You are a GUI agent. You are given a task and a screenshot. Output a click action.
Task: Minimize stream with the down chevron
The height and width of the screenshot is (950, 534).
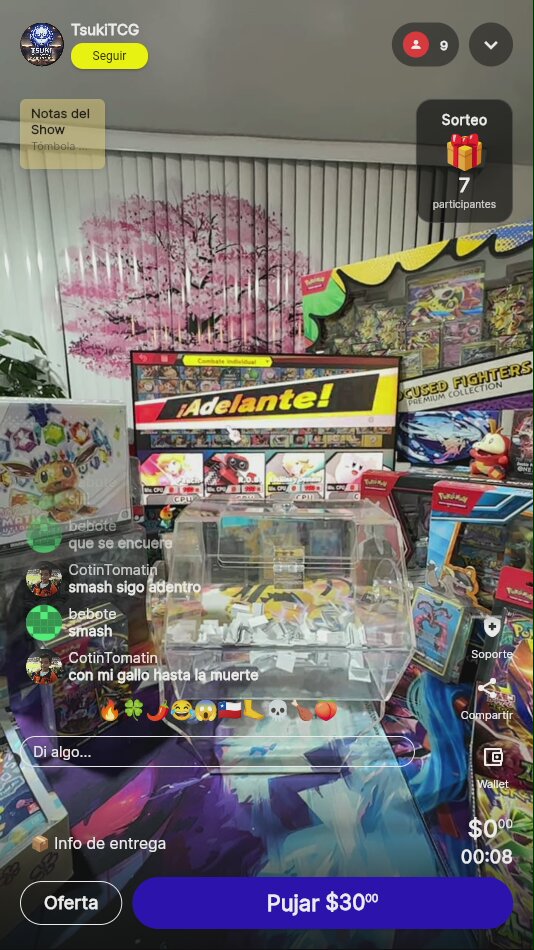tap(491, 45)
